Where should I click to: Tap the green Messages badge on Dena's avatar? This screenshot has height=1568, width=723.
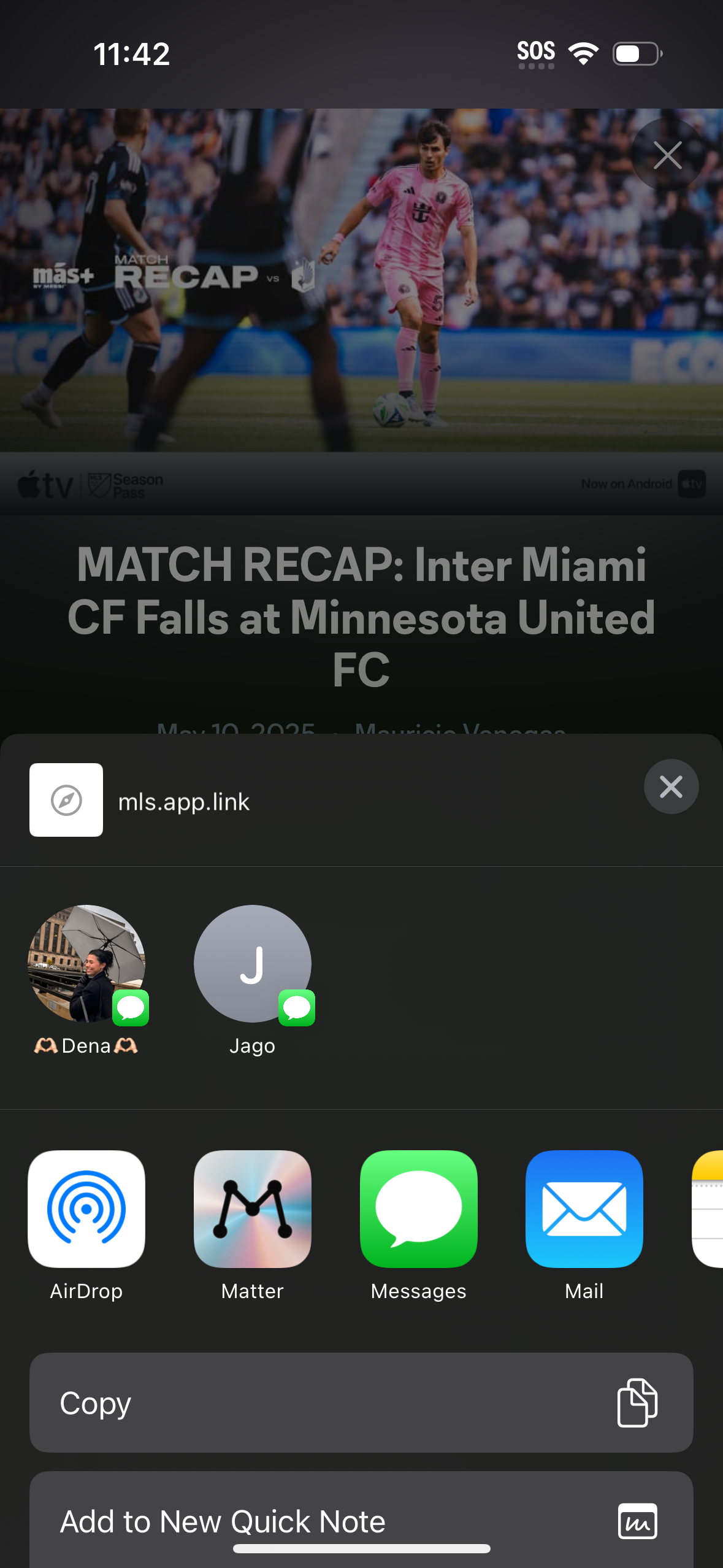[x=131, y=1007]
